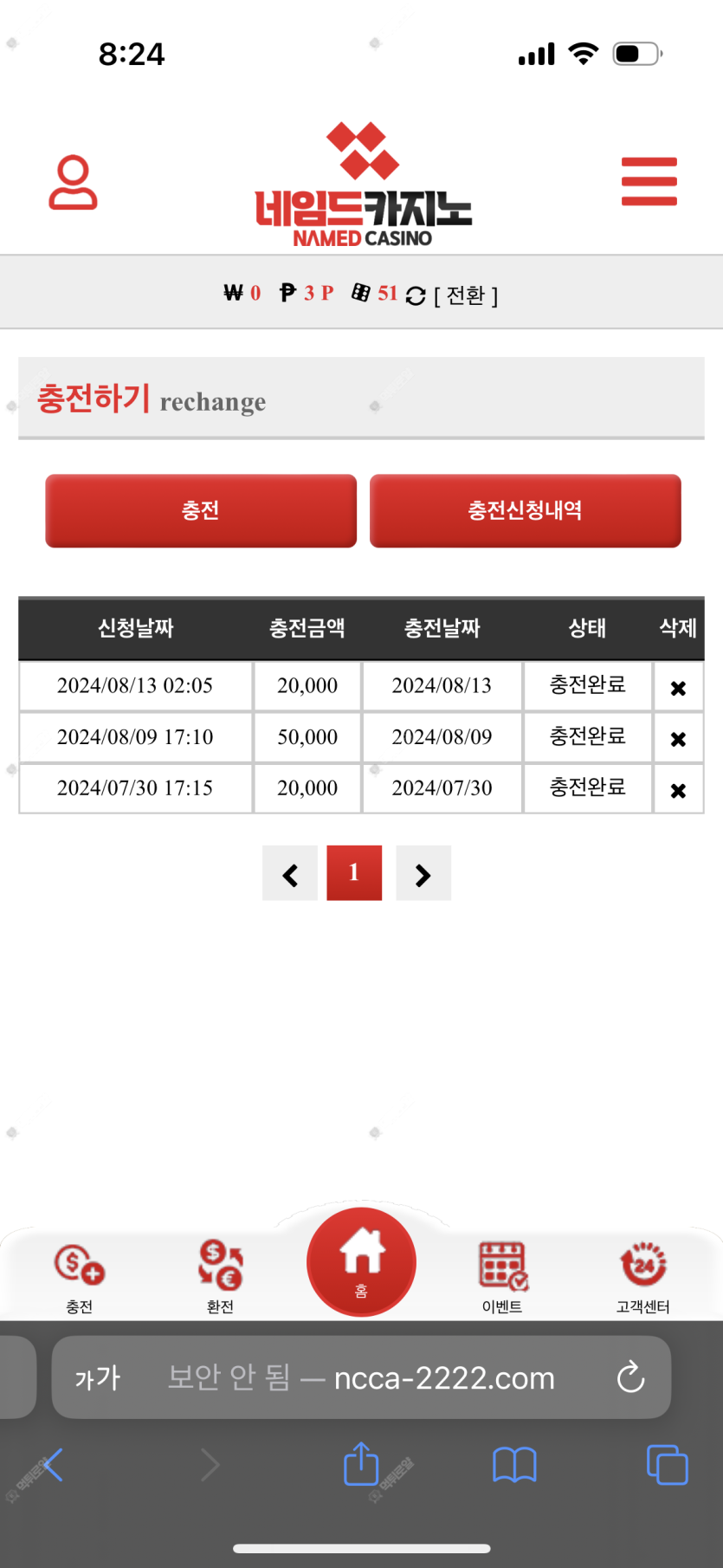Go to the next page arrow
The height and width of the screenshot is (1568, 723).
423,873
